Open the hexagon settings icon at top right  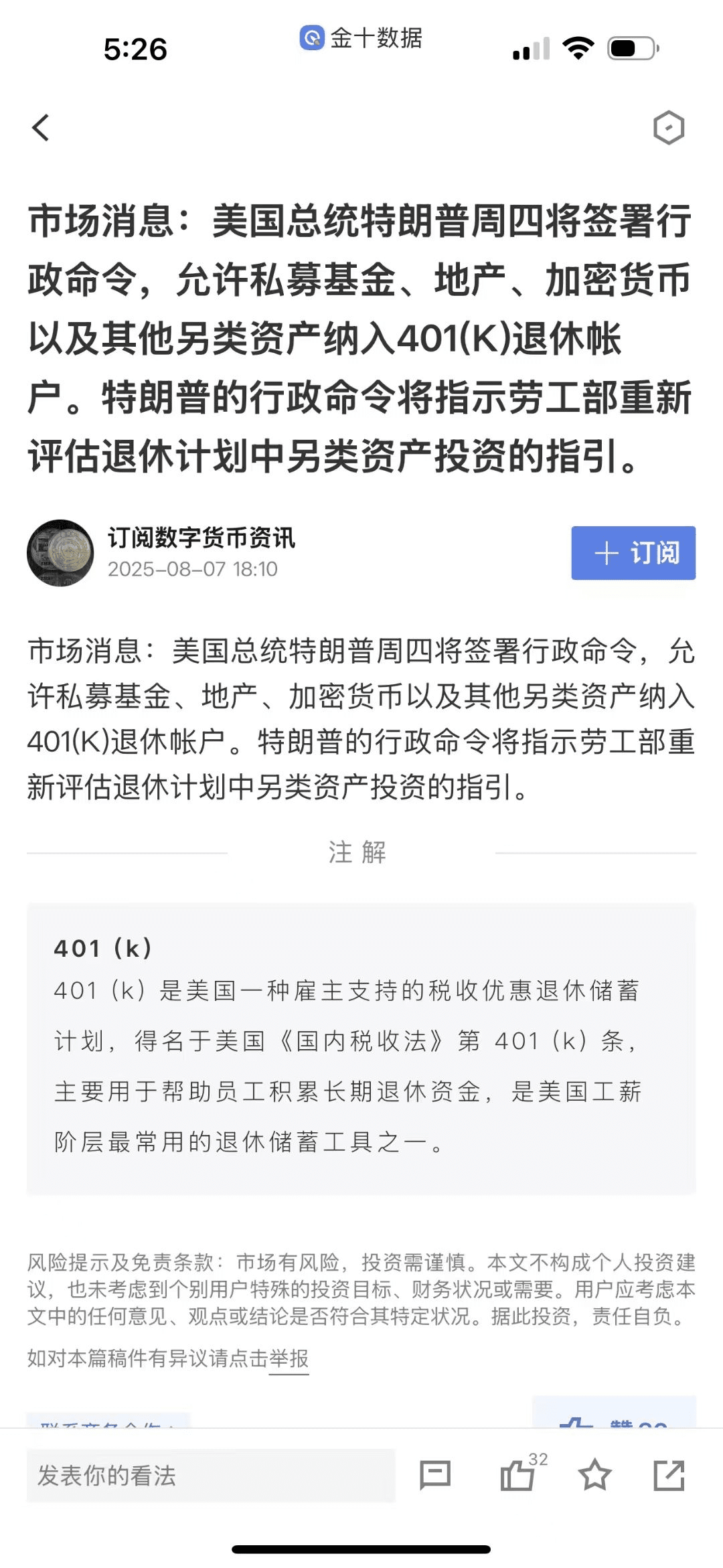(x=668, y=127)
